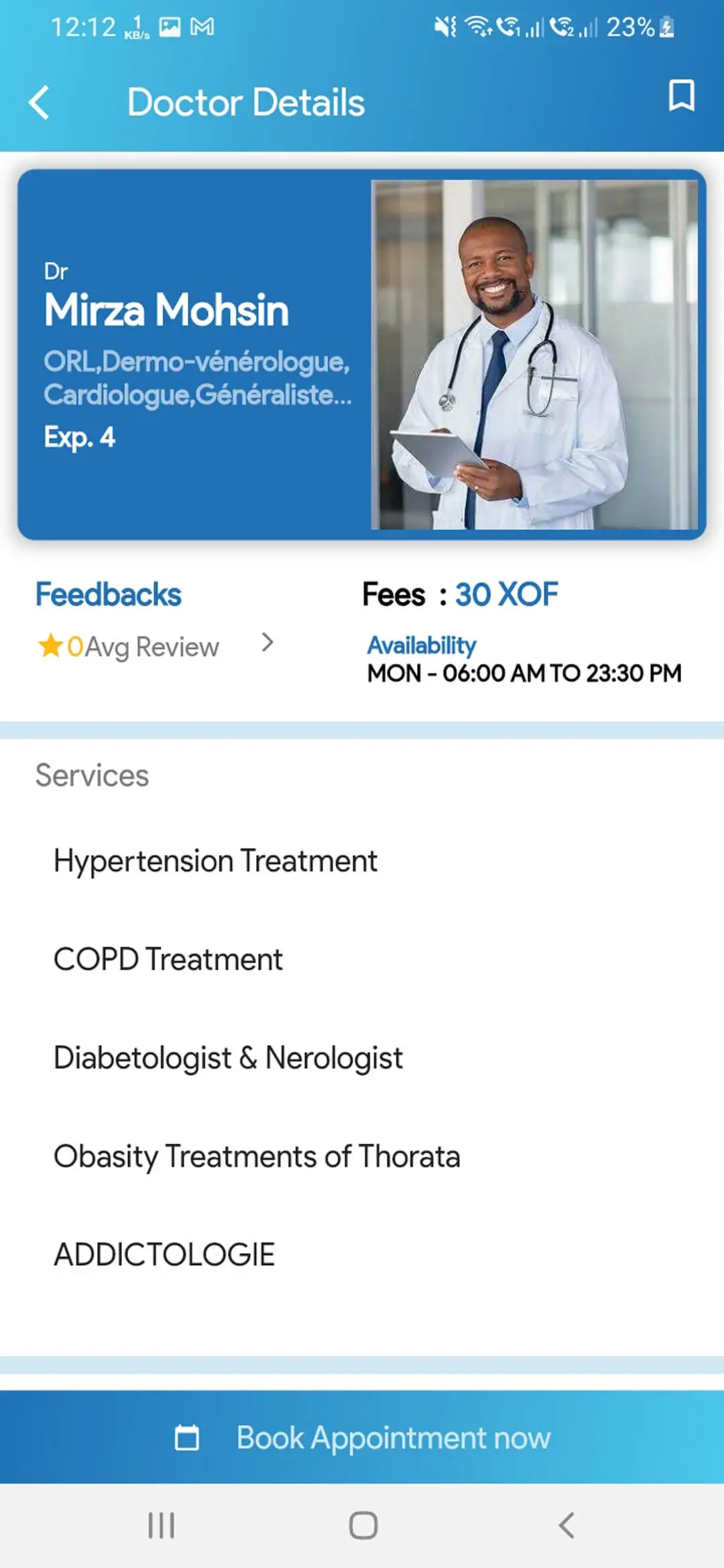The width and height of the screenshot is (724, 1568).
Task: Select the Services section heading
Action: pos(91,775)
